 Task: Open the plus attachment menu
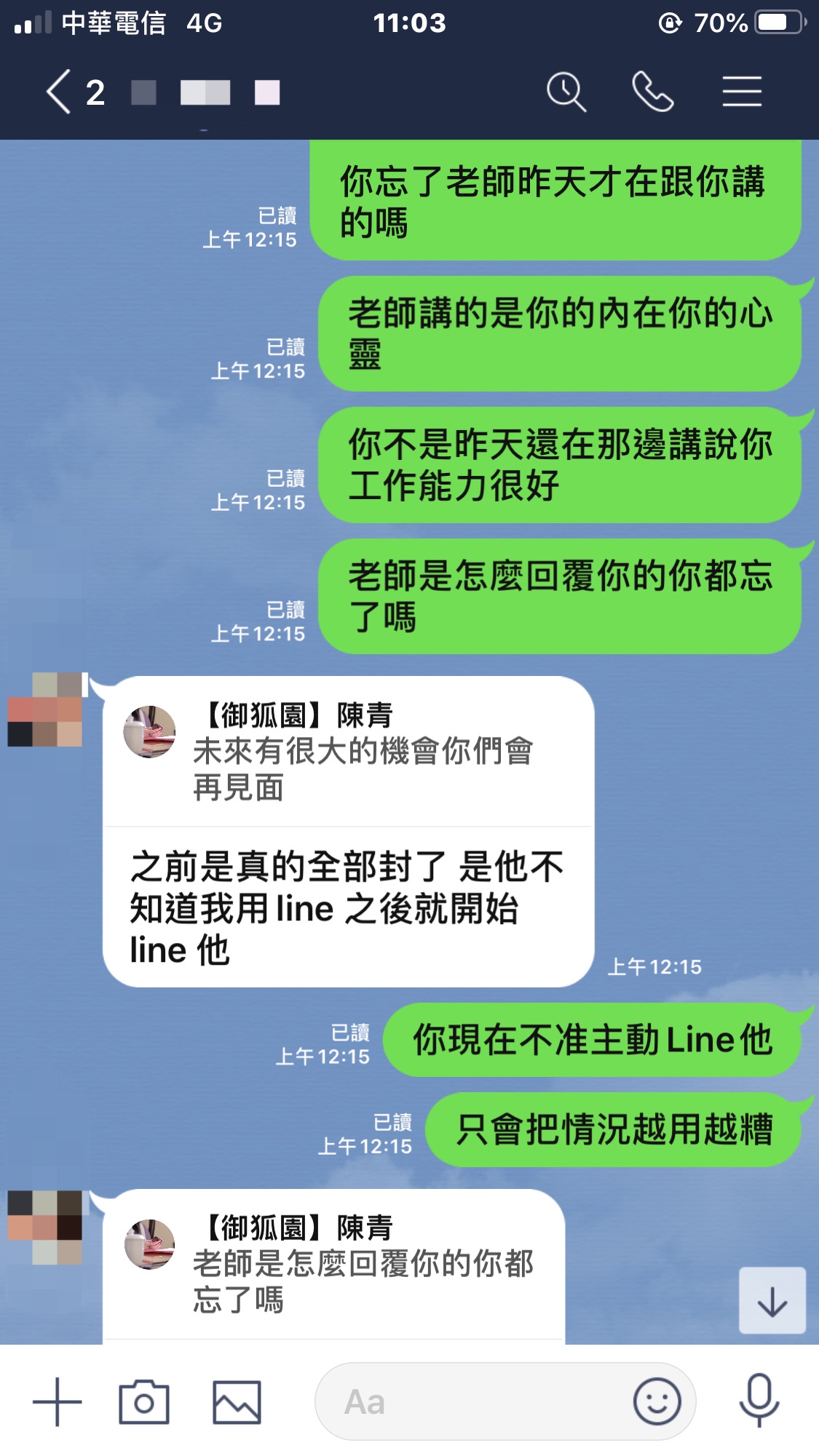[58, 1401]
